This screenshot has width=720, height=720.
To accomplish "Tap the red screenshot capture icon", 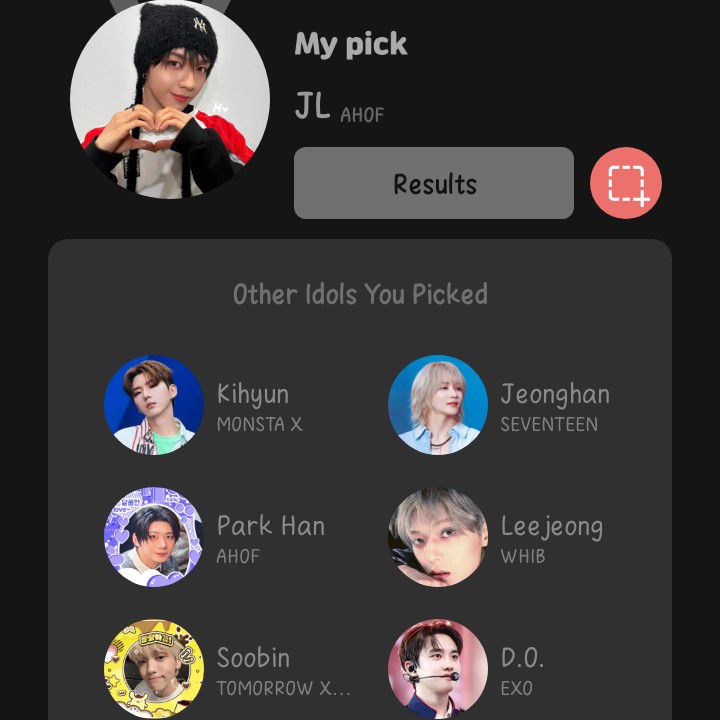I will pos(626,183).
